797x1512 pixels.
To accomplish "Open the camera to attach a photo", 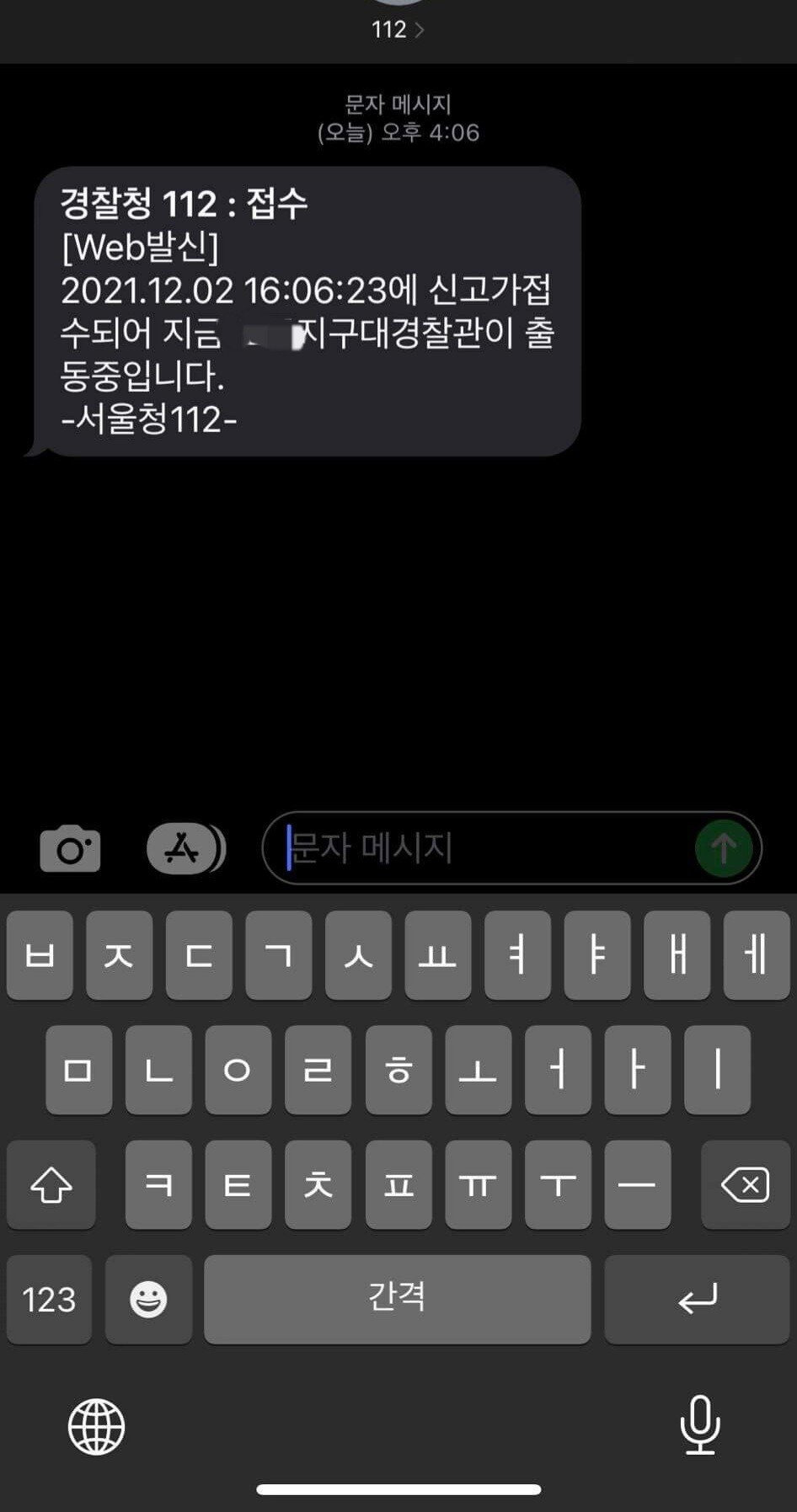I will tap(70, 848).
